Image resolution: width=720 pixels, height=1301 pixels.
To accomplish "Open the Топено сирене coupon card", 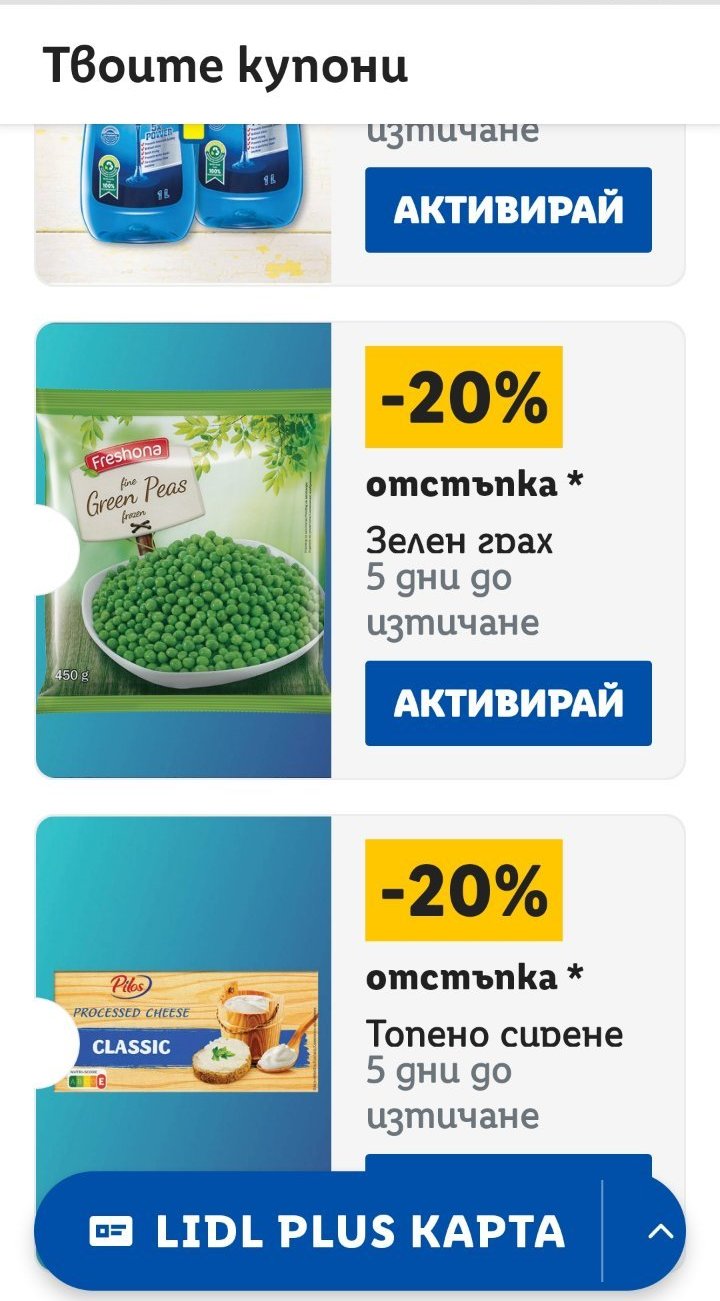I will (x=494, y=1033).
